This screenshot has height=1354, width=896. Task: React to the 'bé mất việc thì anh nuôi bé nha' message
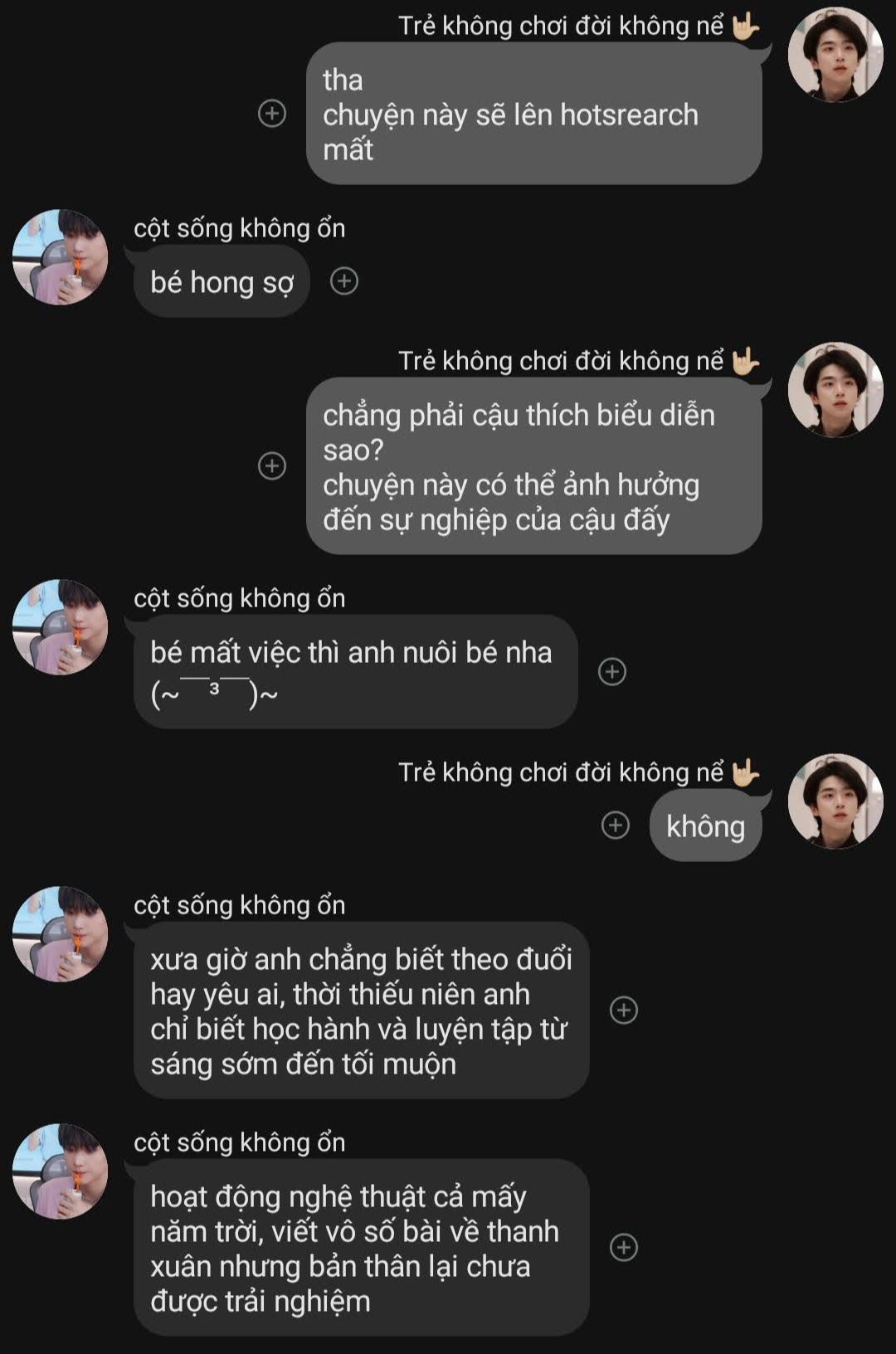click(612, 671)
